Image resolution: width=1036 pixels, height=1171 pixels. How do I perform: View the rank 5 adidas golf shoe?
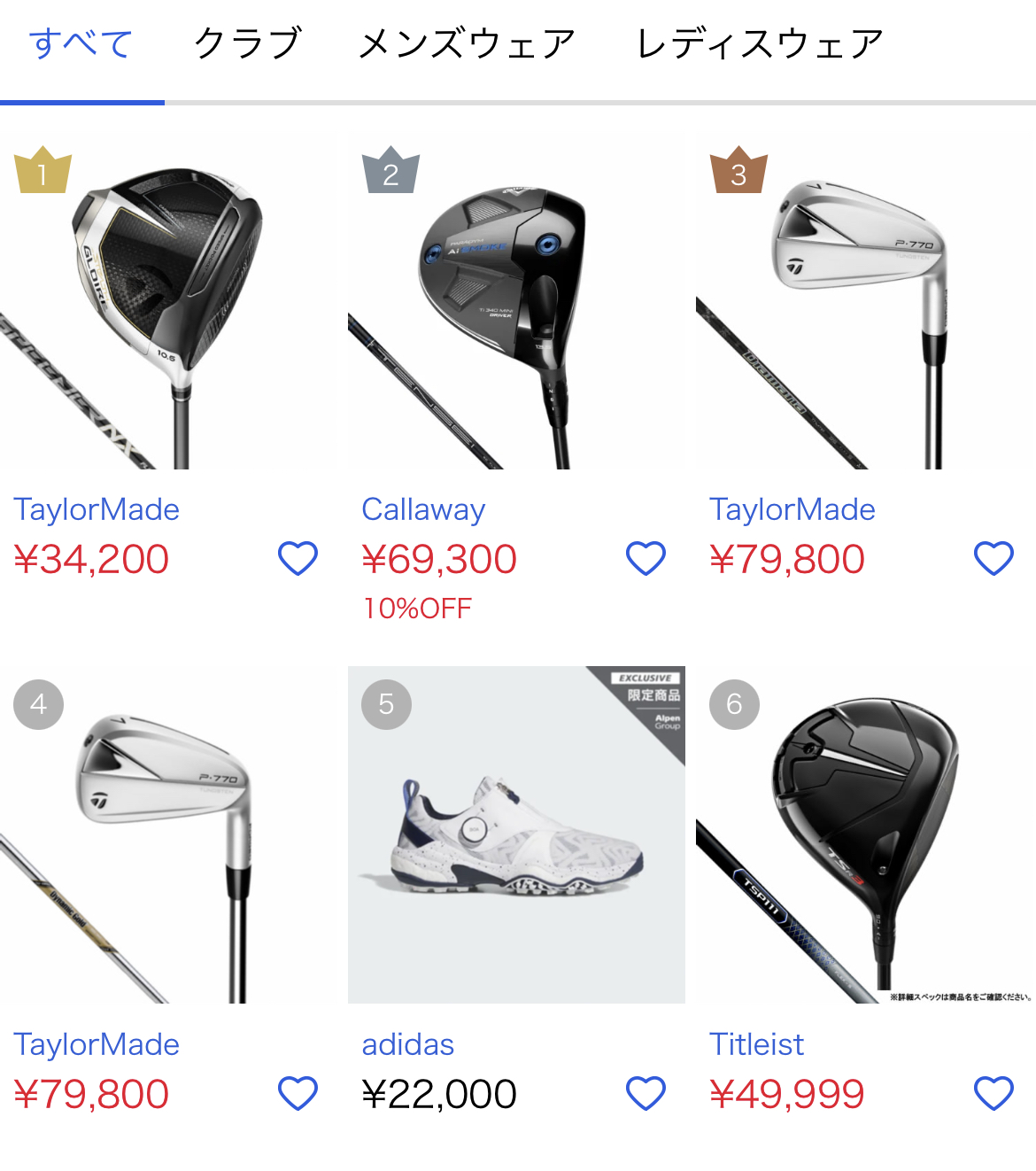tap(516, 835)
